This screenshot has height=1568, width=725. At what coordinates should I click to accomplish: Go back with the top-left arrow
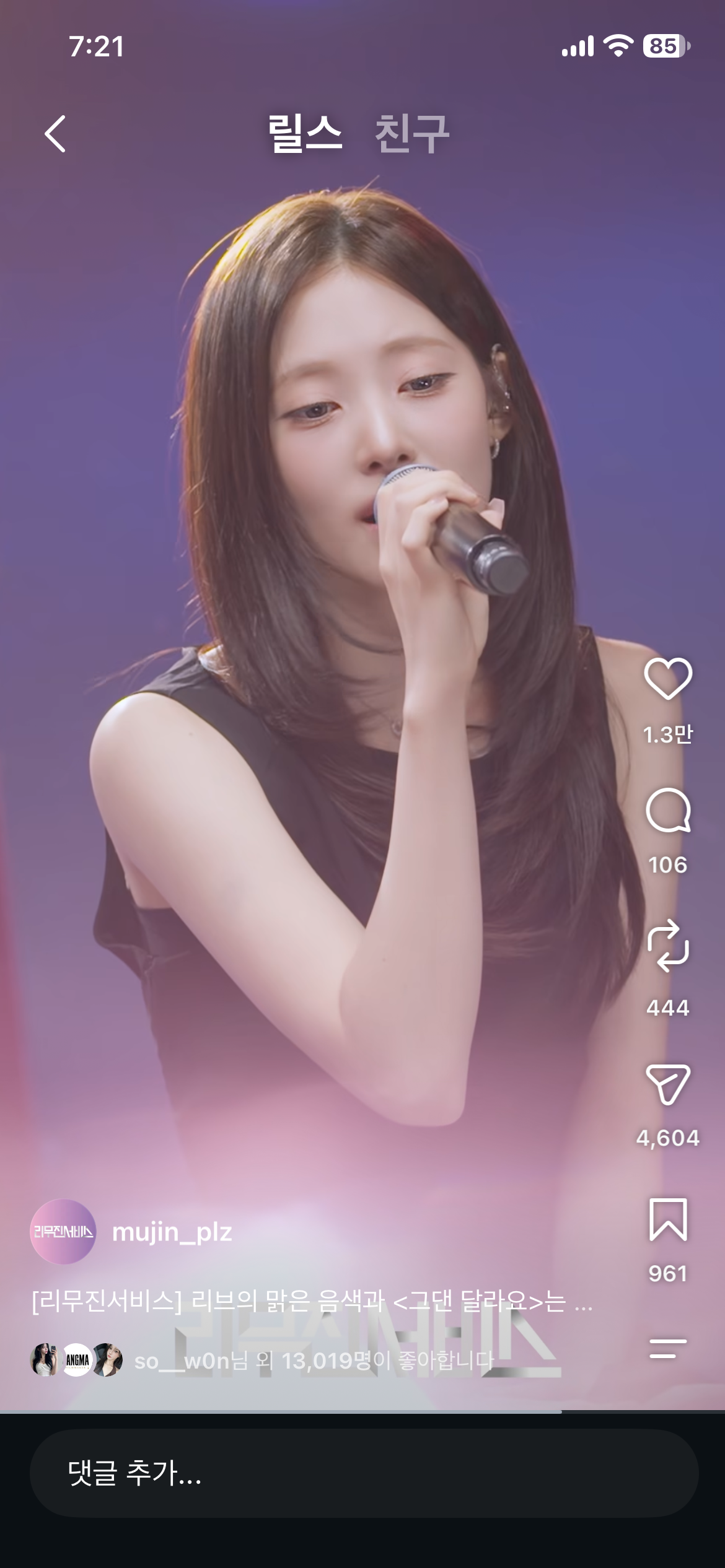click(x=55, y=134)
